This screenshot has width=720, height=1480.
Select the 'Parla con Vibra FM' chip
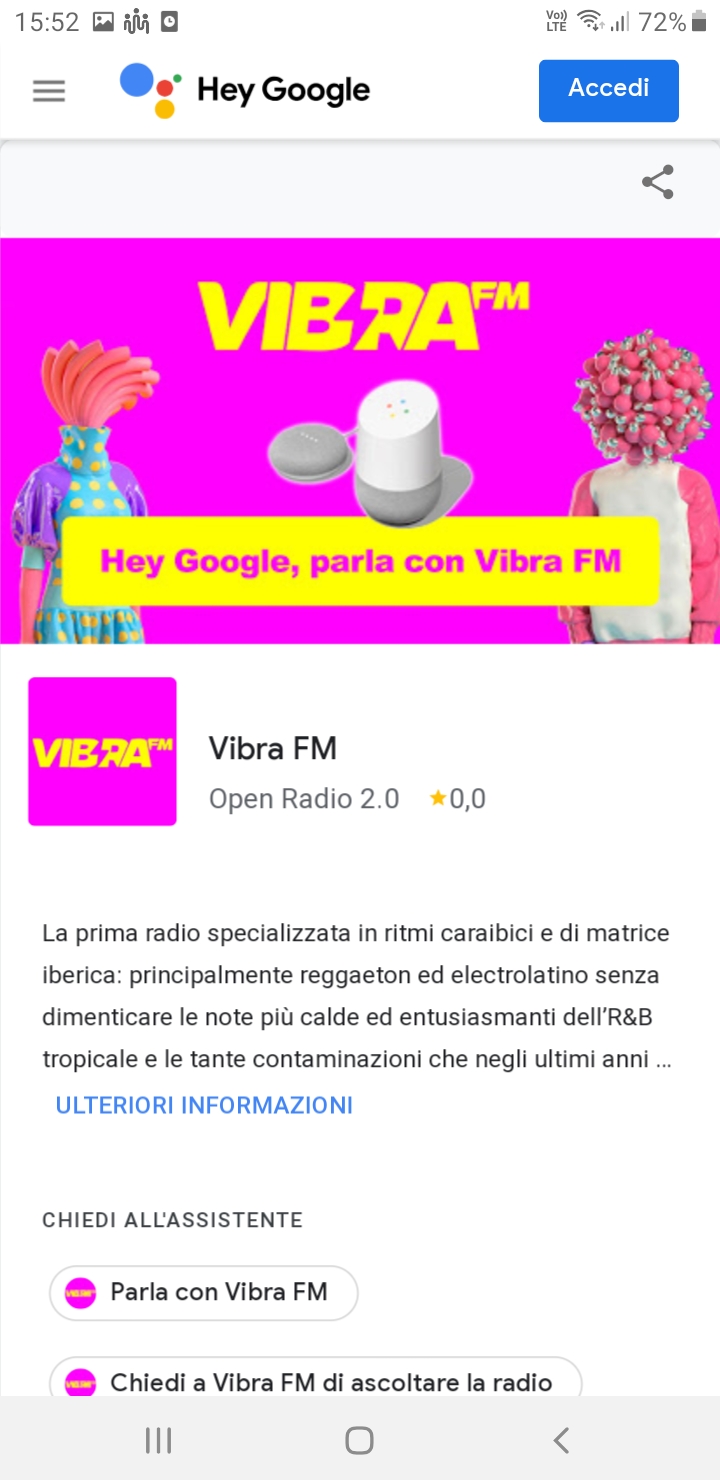pos(204,1292)
